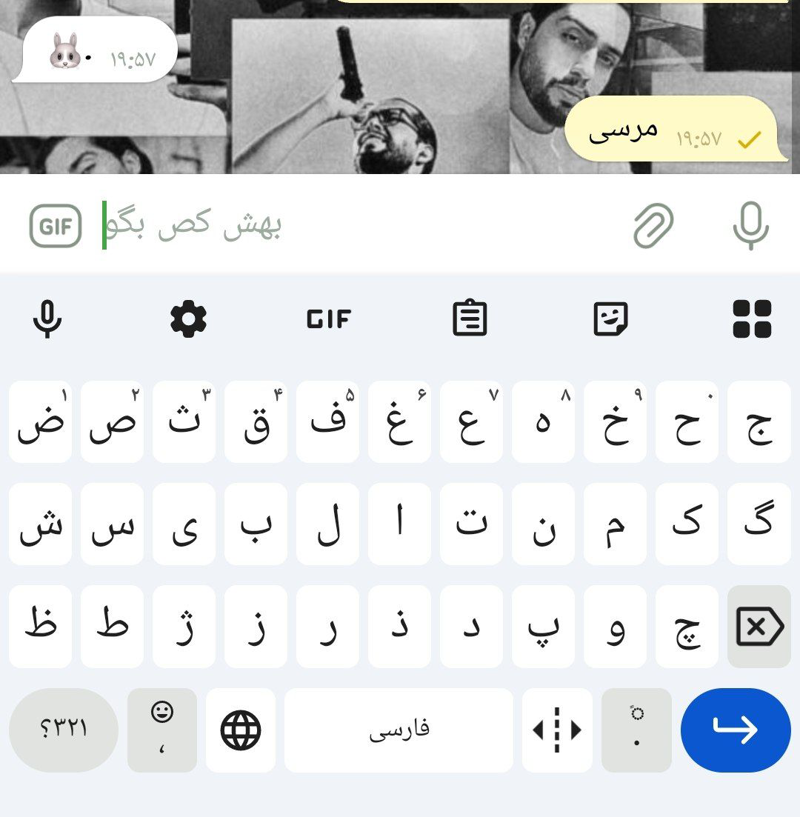This screenshot has height=817, width=800.
Task: Open the keyboard sticker panel
Action: tap(611, 319)
